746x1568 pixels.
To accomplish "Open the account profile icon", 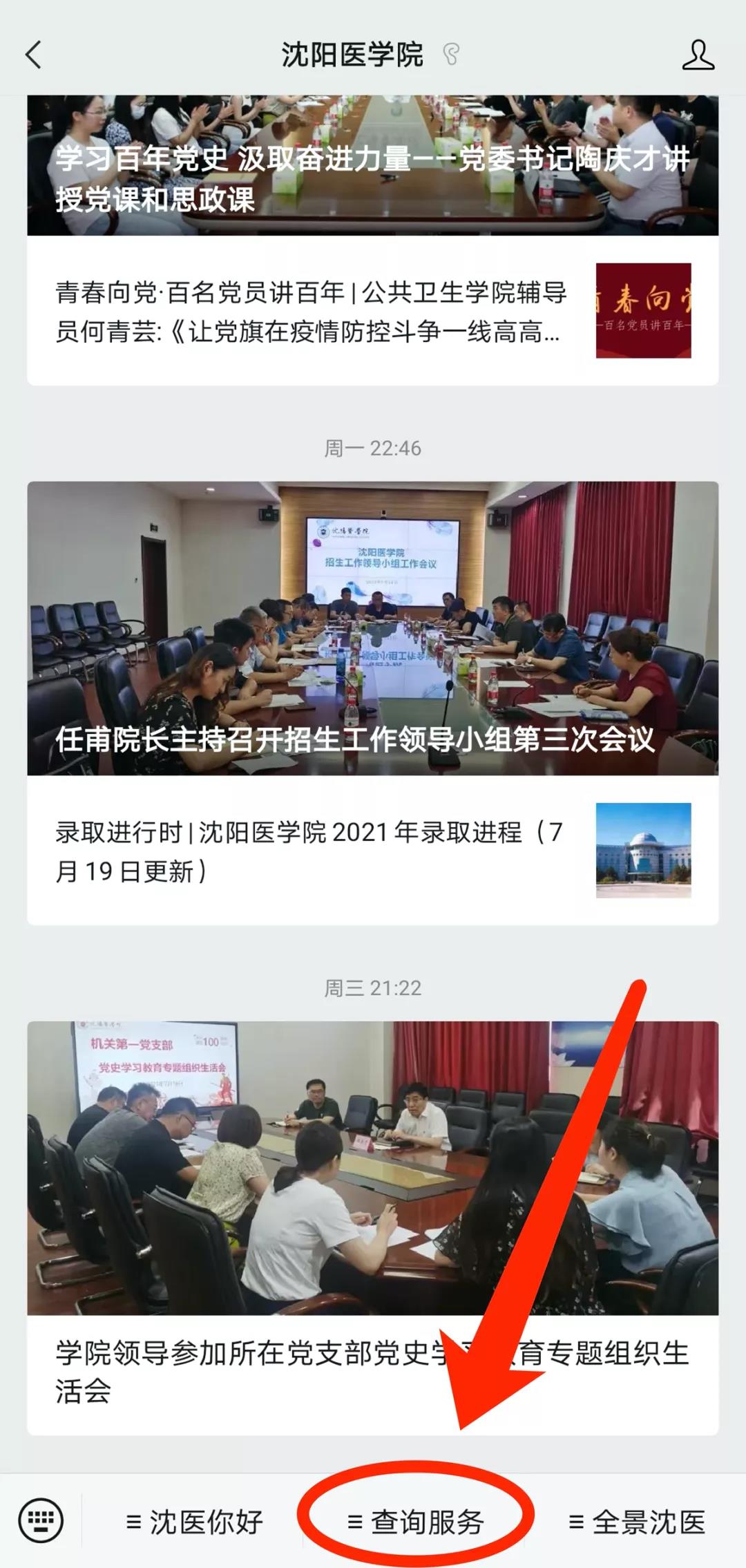I will pos(698,55).
